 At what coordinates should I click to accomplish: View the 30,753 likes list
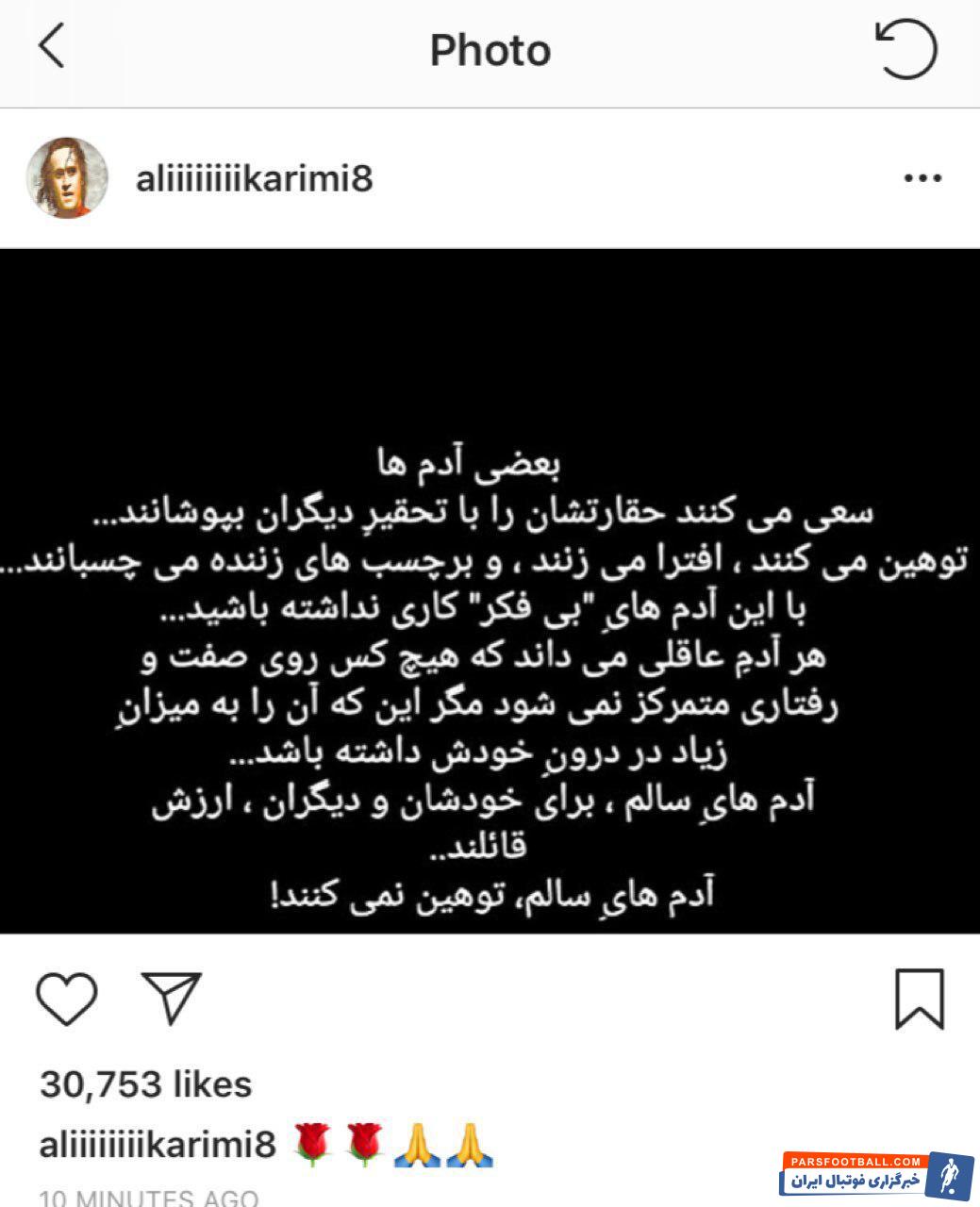tap(146, 1084)
